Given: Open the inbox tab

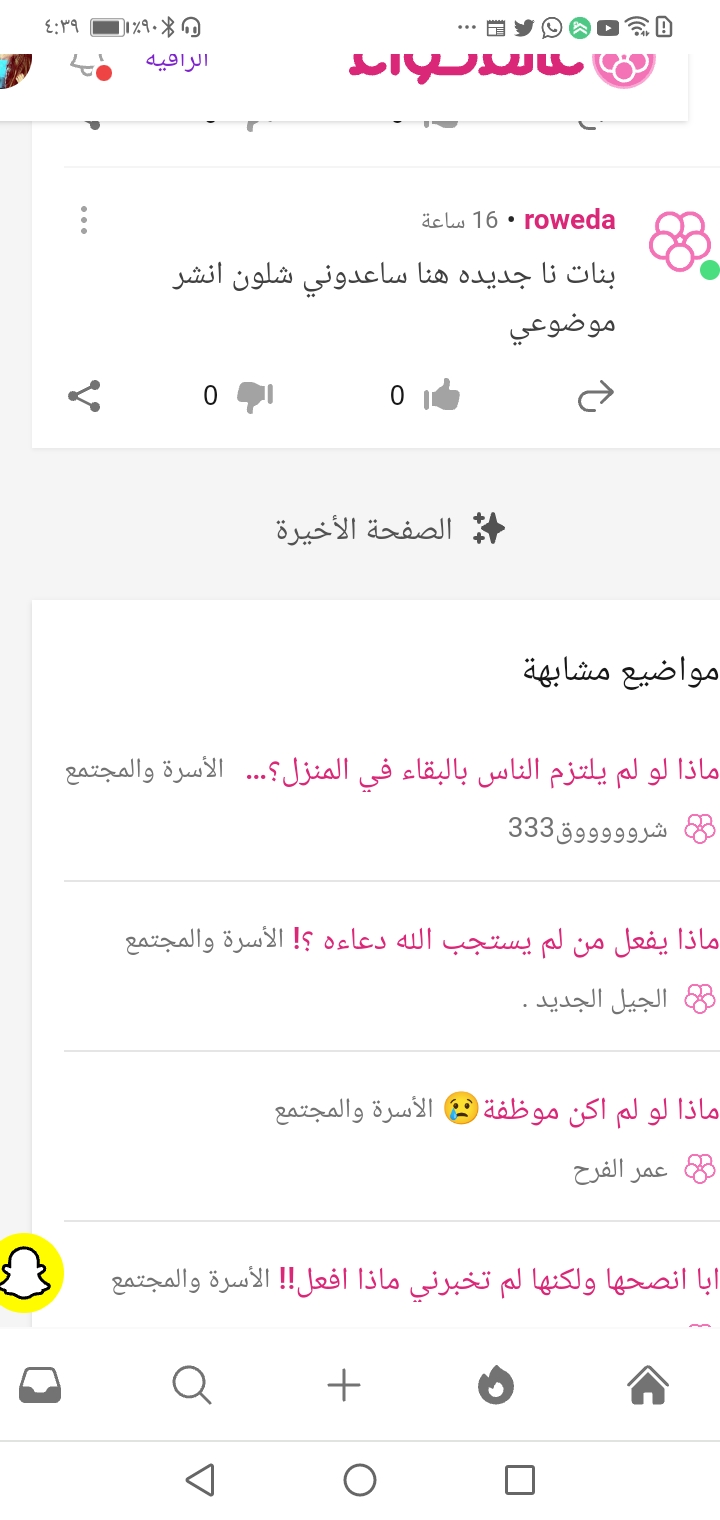Looking at the screenshot, I should [x=40, y=1385].
